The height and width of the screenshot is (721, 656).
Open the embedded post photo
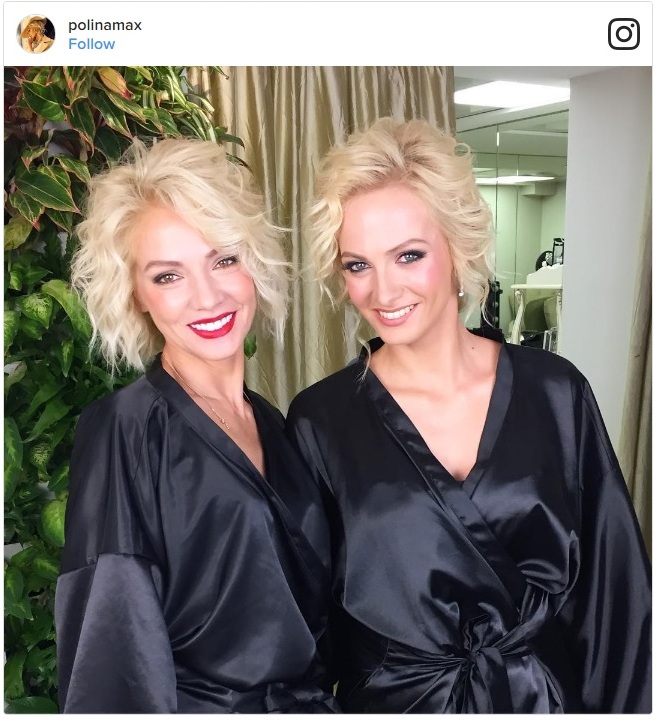click(328, 390)
